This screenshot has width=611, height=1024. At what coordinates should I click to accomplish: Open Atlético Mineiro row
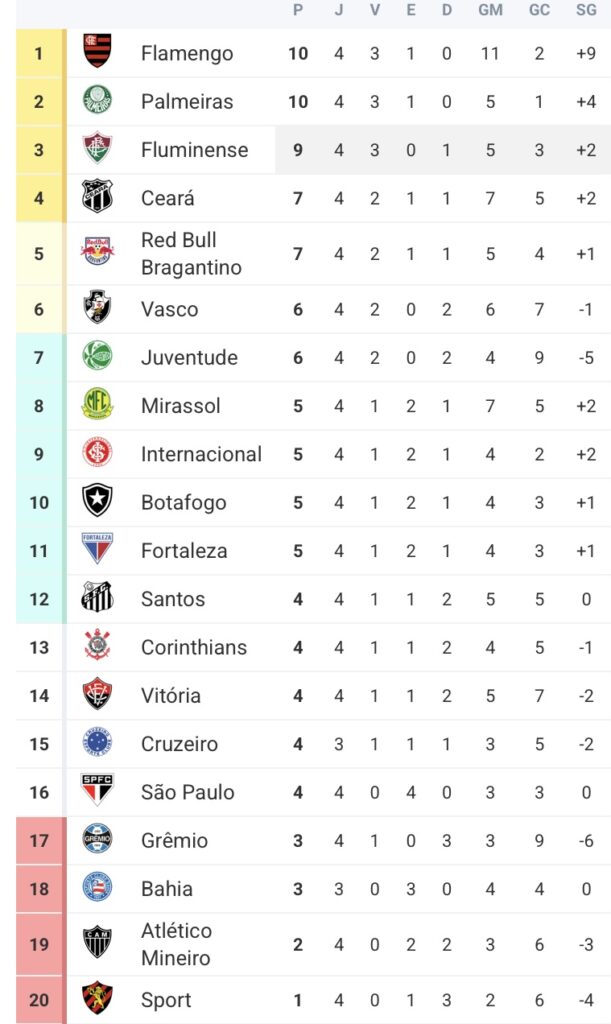coord(313,944)
